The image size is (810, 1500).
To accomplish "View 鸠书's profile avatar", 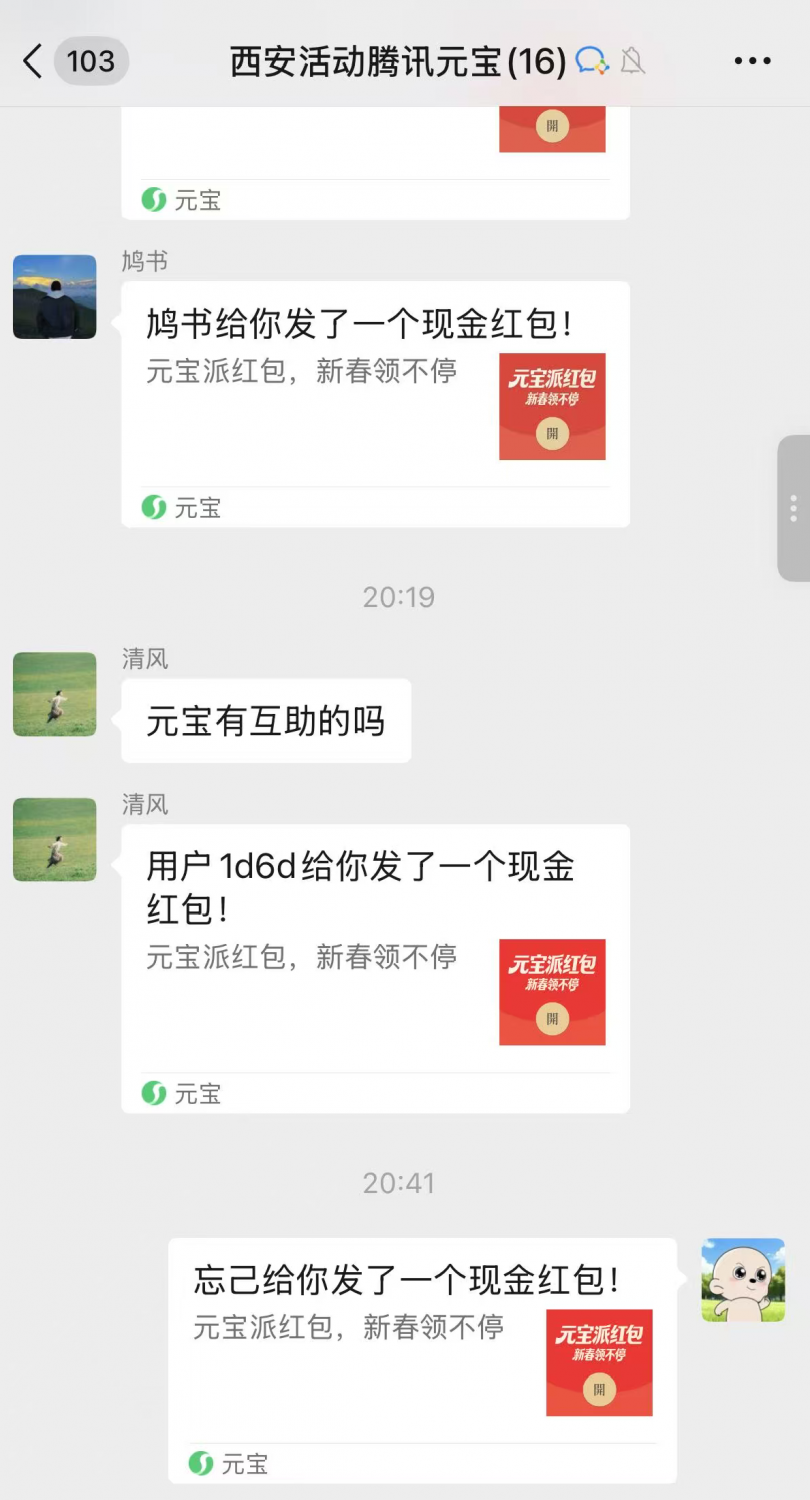I will point(55,297).
